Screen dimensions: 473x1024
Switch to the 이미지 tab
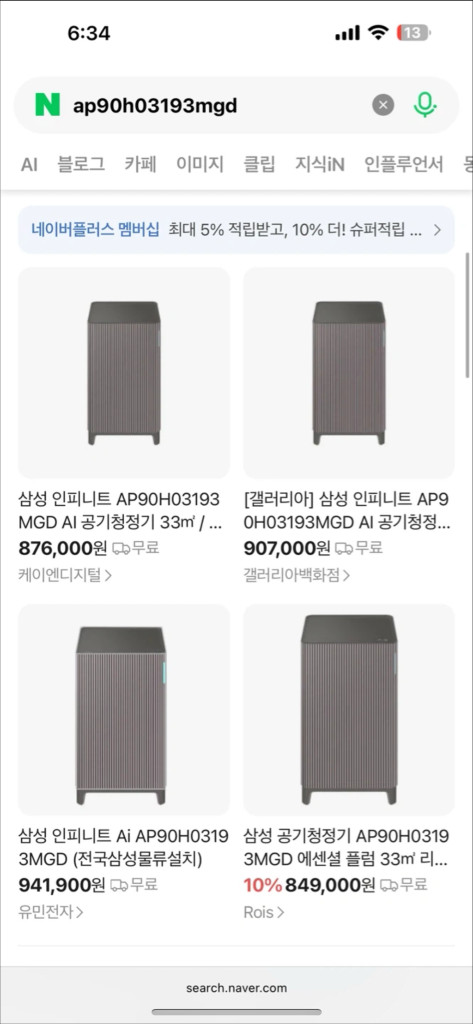(200, 164)
